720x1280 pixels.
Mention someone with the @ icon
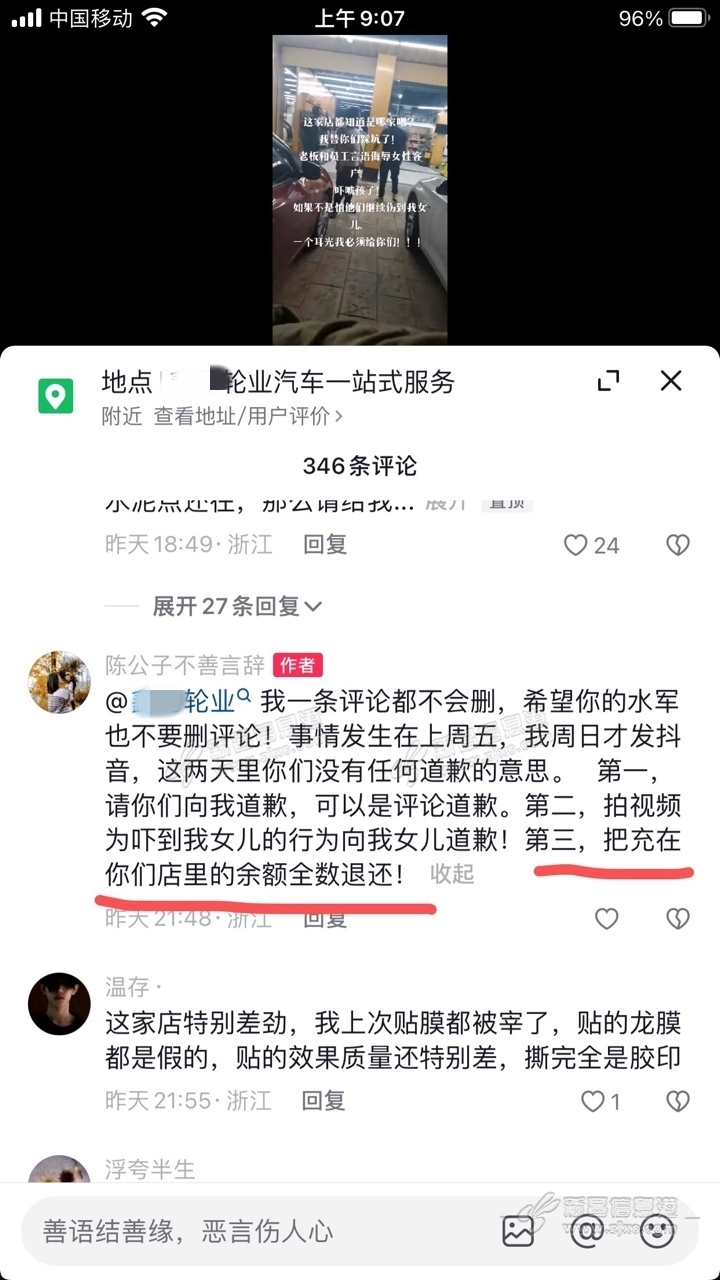pyautogui.click(x=586, y=1231)
